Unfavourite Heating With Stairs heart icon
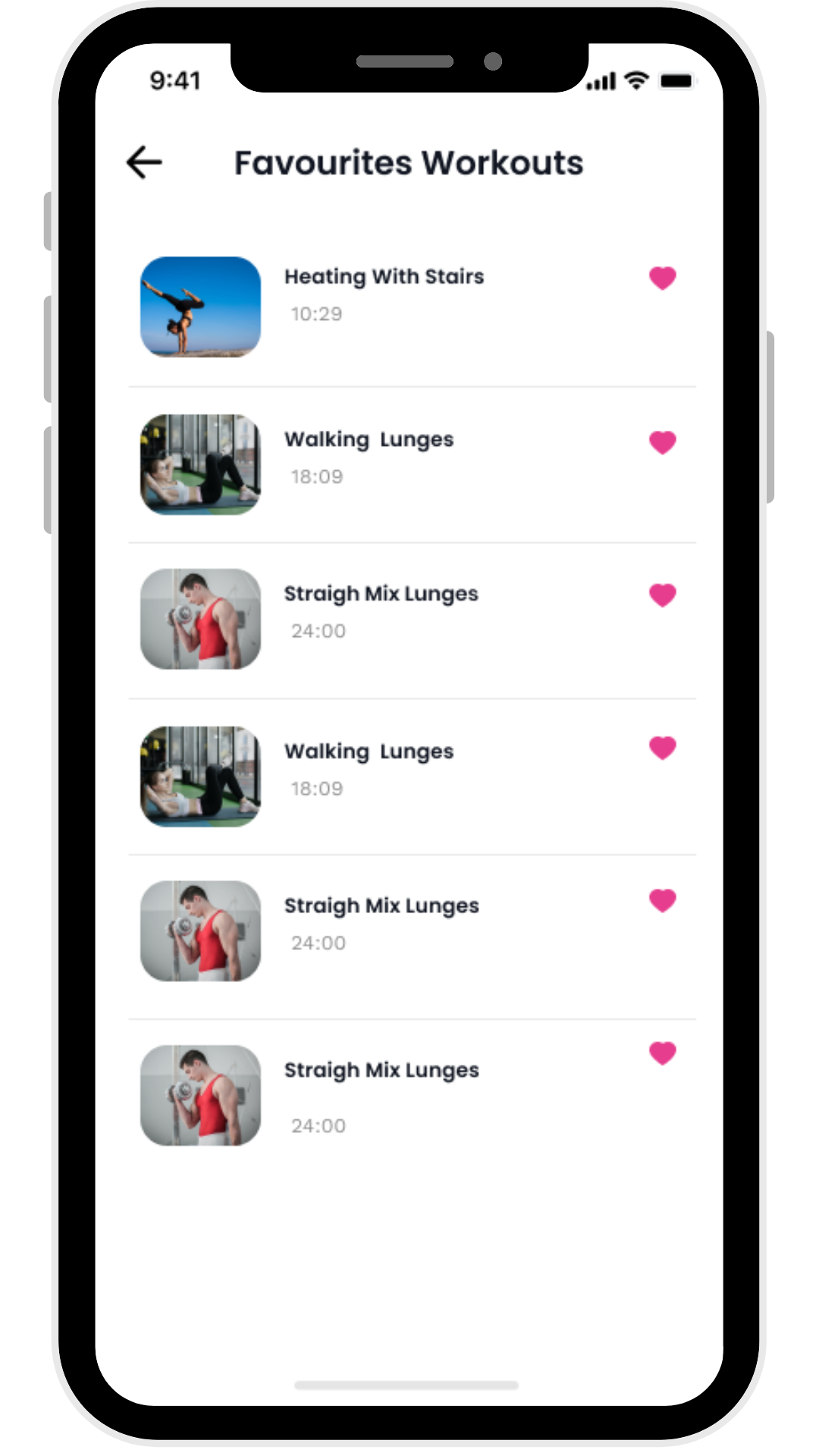 tap(662, 278)
